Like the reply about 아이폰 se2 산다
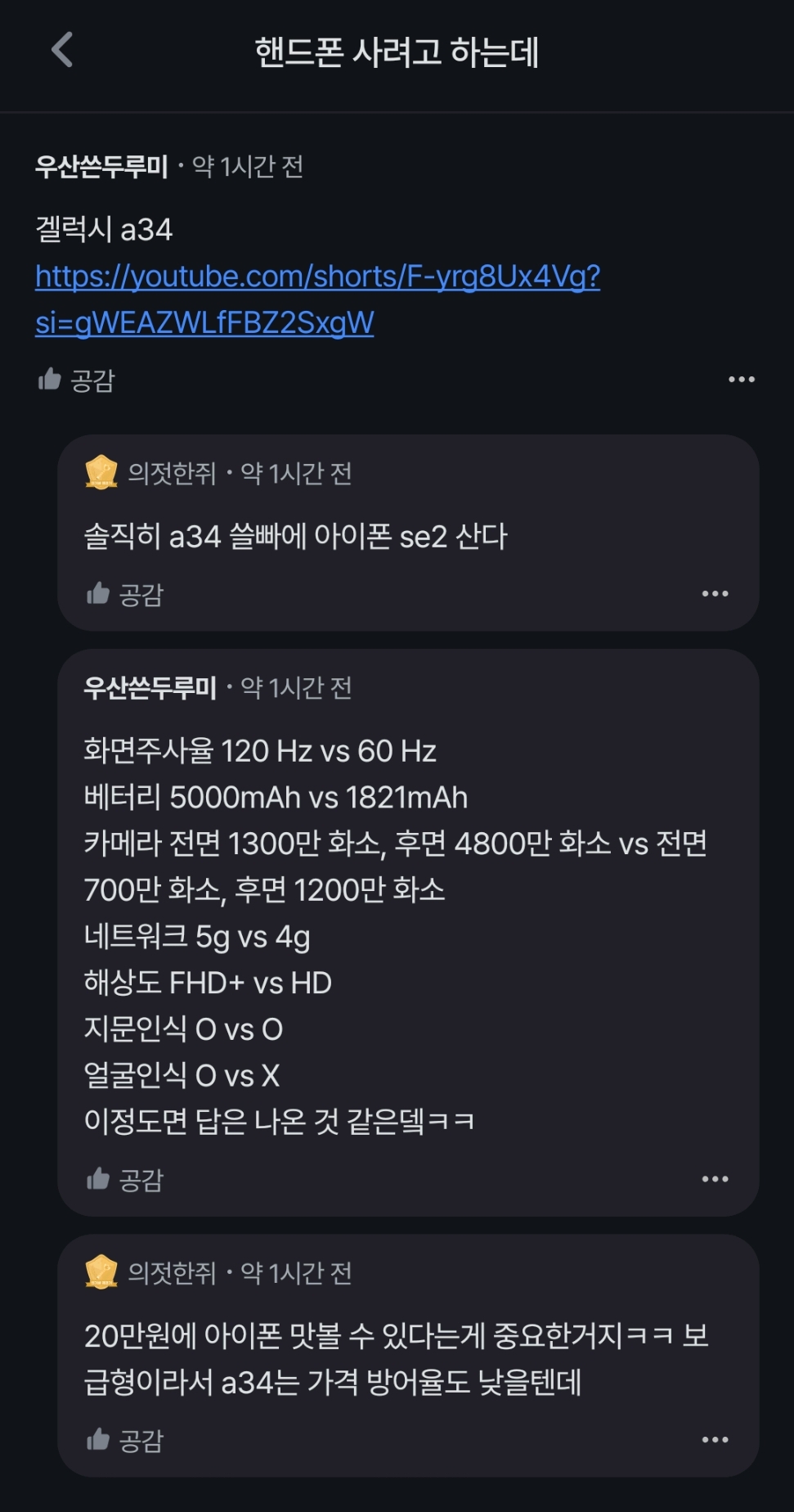 click(x=124, y=594)
